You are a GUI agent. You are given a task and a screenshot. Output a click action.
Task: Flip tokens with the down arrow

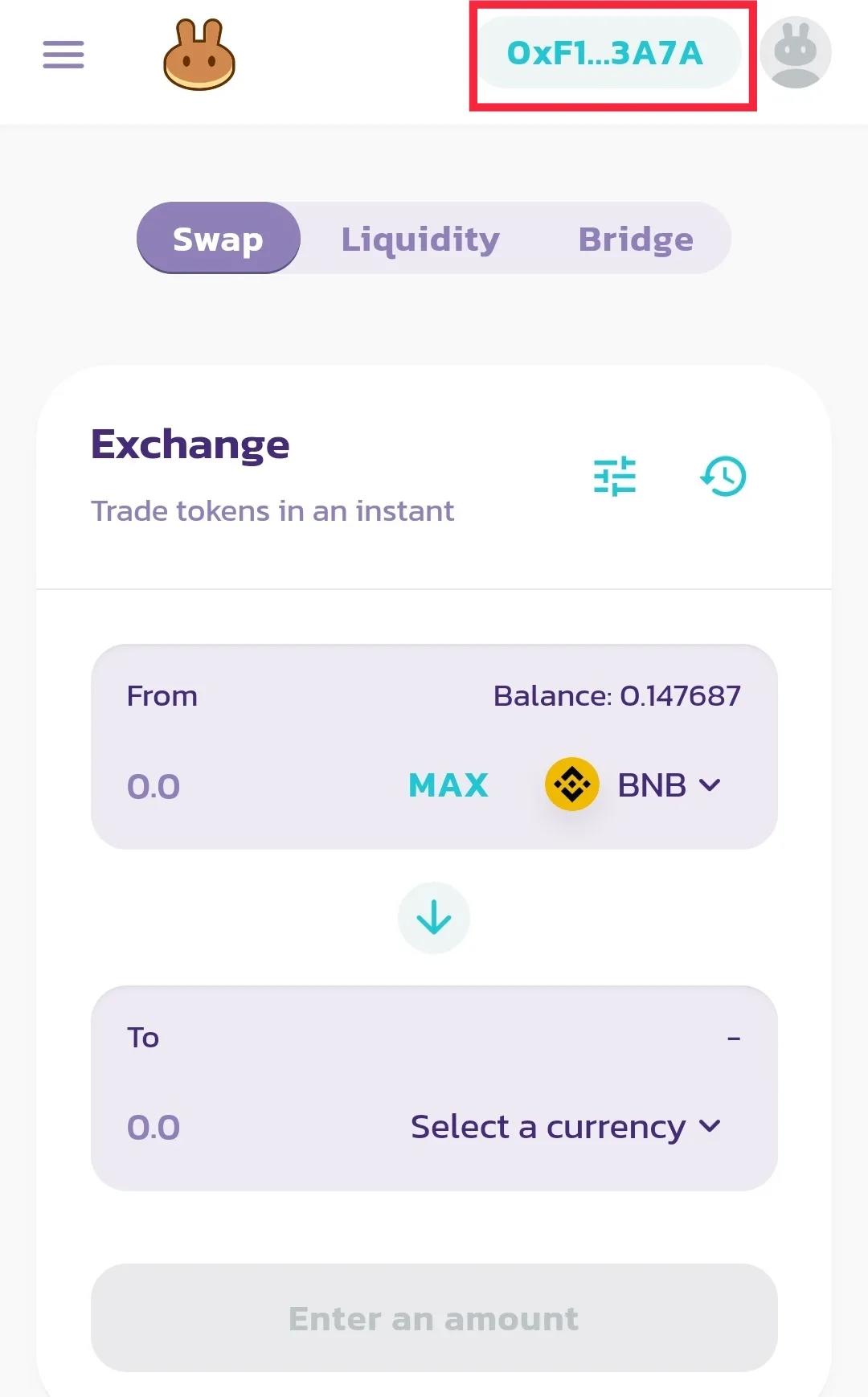pos(434,917)
